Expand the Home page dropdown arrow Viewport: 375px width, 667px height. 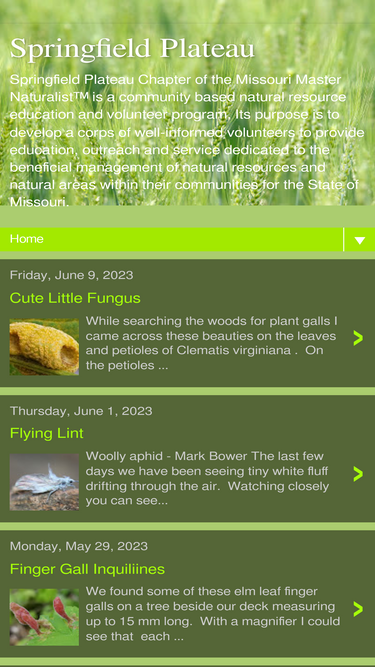click(360, 240)
